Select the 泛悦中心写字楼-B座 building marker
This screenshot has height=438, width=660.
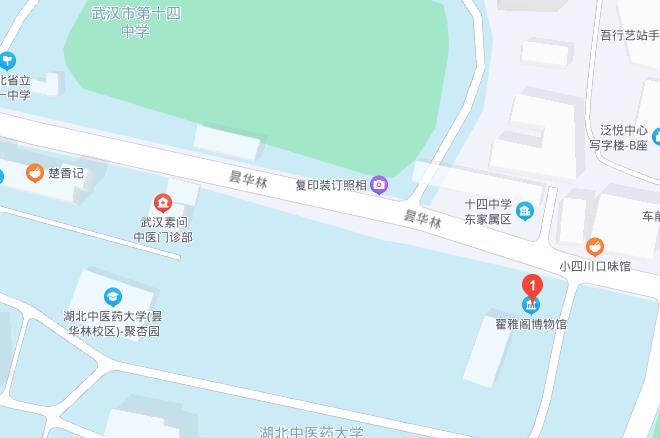(x=656, y=136)
